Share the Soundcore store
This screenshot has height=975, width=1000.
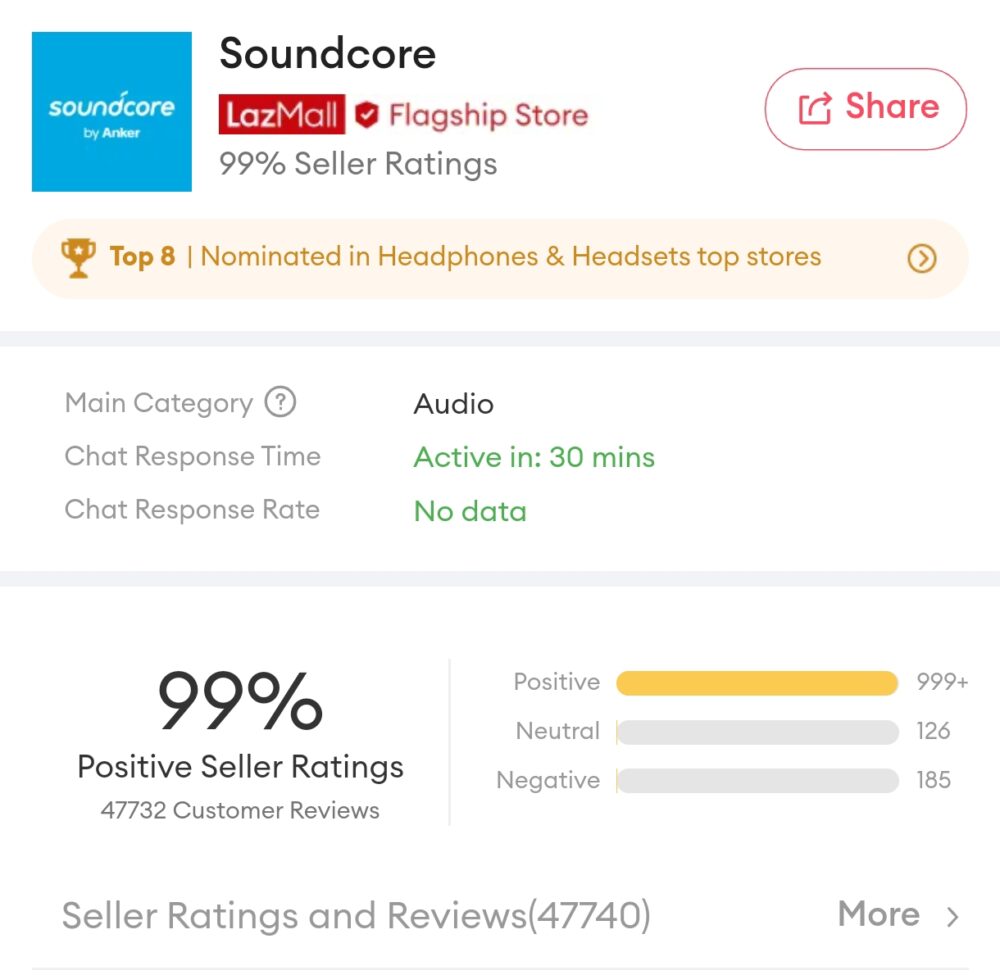tap(866, 109)
